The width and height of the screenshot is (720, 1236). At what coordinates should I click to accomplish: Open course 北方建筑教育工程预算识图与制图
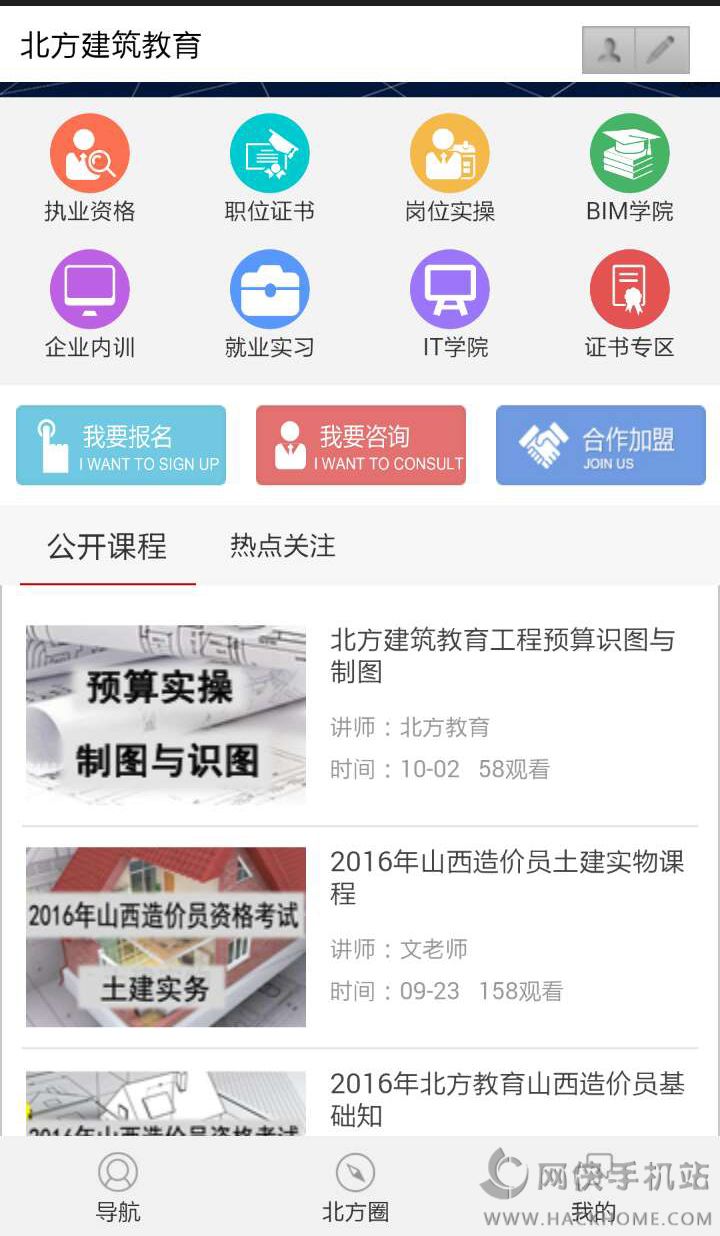(x=360, y=715)
